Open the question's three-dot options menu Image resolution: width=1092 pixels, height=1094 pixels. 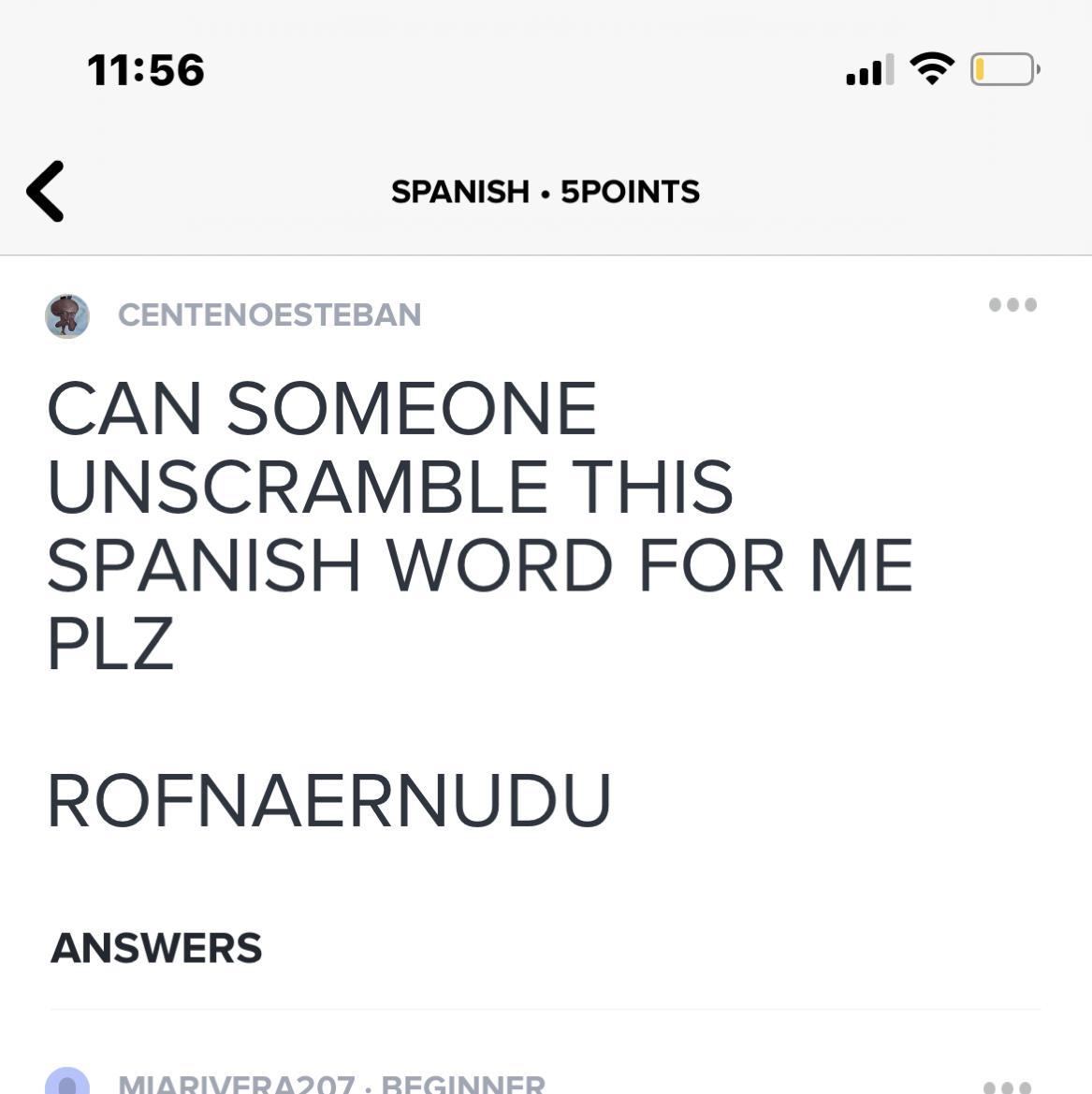click(1012, 305)
